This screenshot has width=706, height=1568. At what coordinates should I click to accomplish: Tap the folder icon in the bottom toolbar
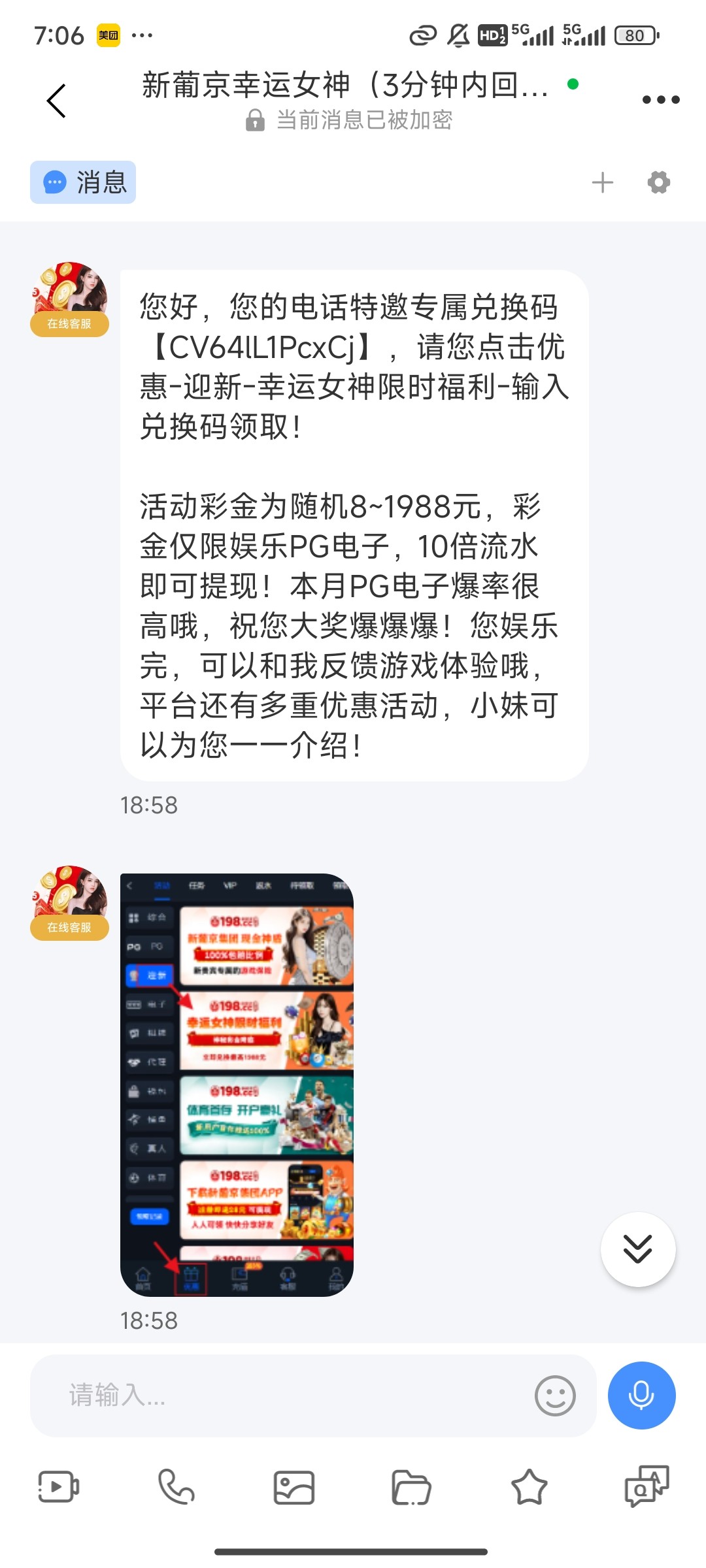tap(411, 1488)
